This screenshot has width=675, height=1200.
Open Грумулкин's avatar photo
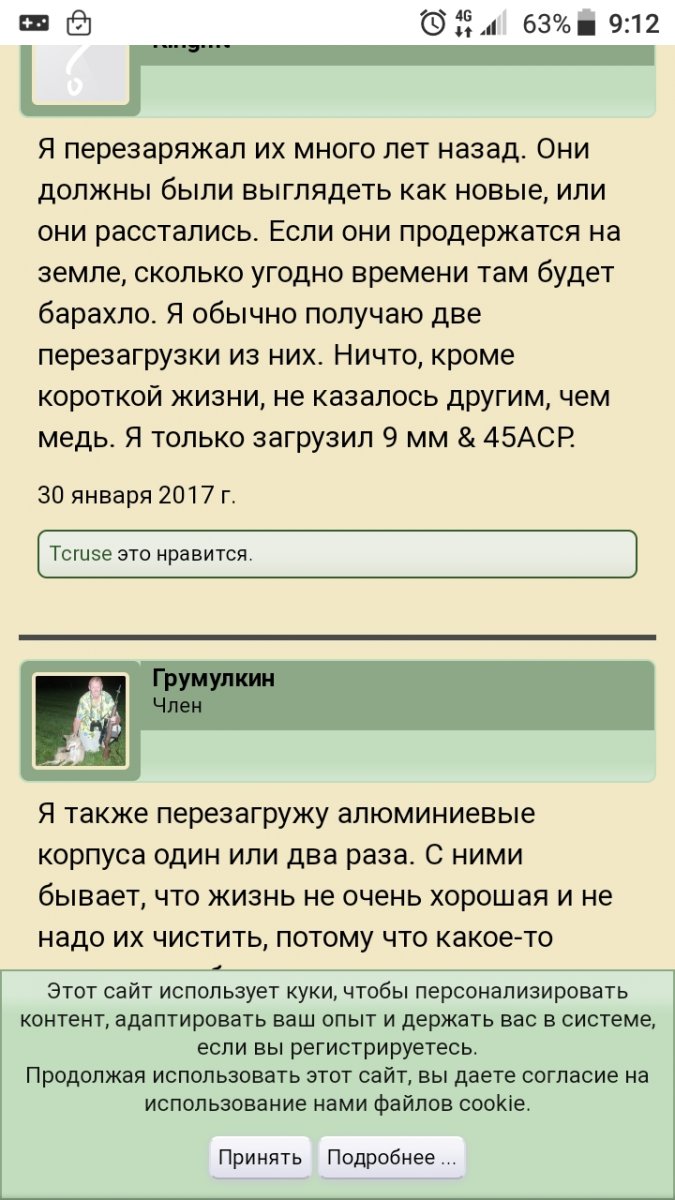[80, 720]
